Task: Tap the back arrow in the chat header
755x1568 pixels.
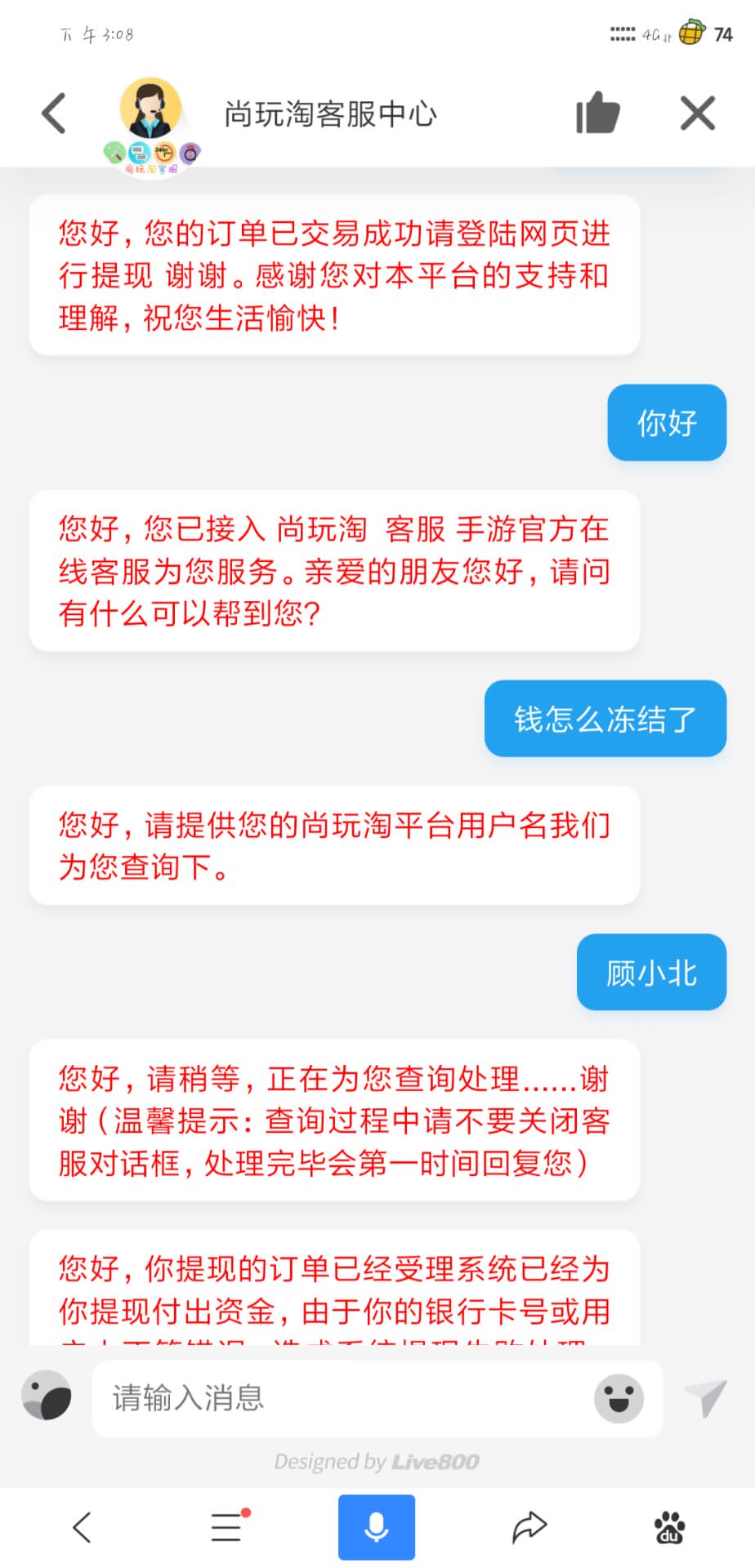Action: tap(52, 113)
